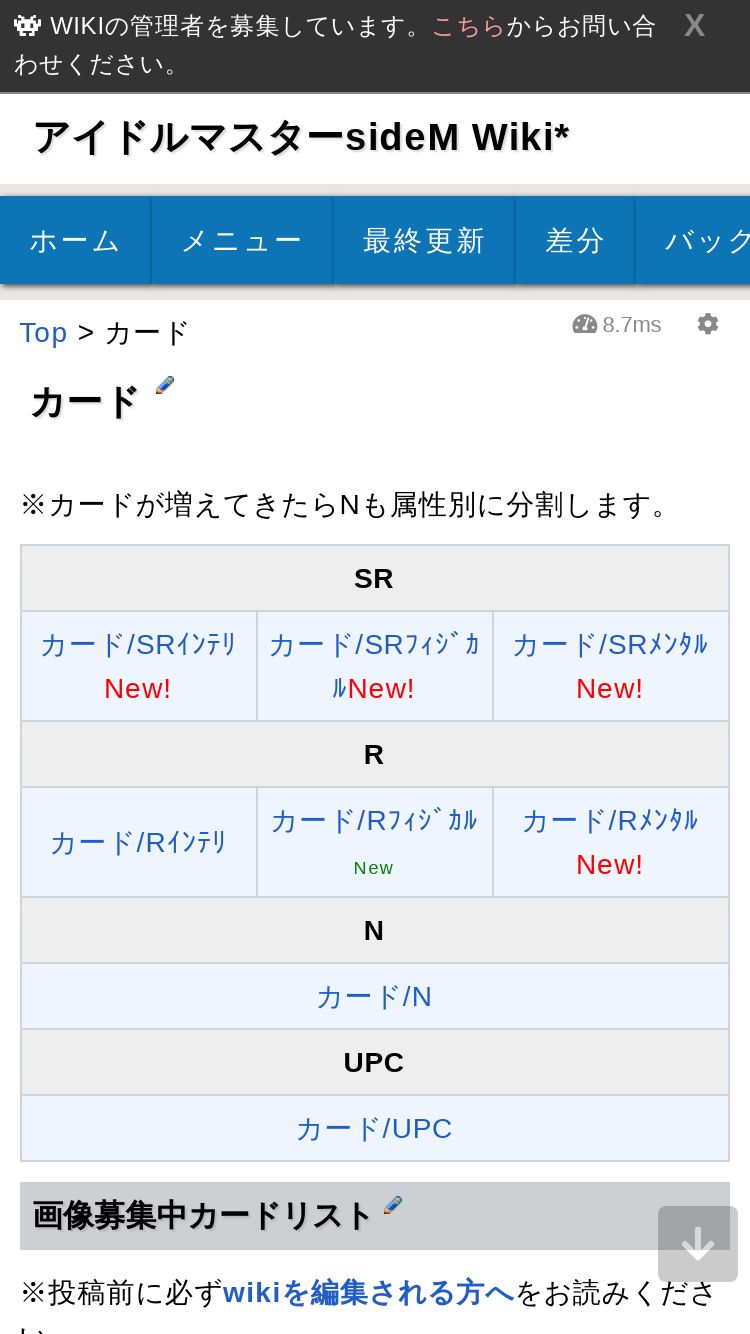The image size is (750, 1334).
Task: Open the settings gear icon
Action: tap(708, 324)
